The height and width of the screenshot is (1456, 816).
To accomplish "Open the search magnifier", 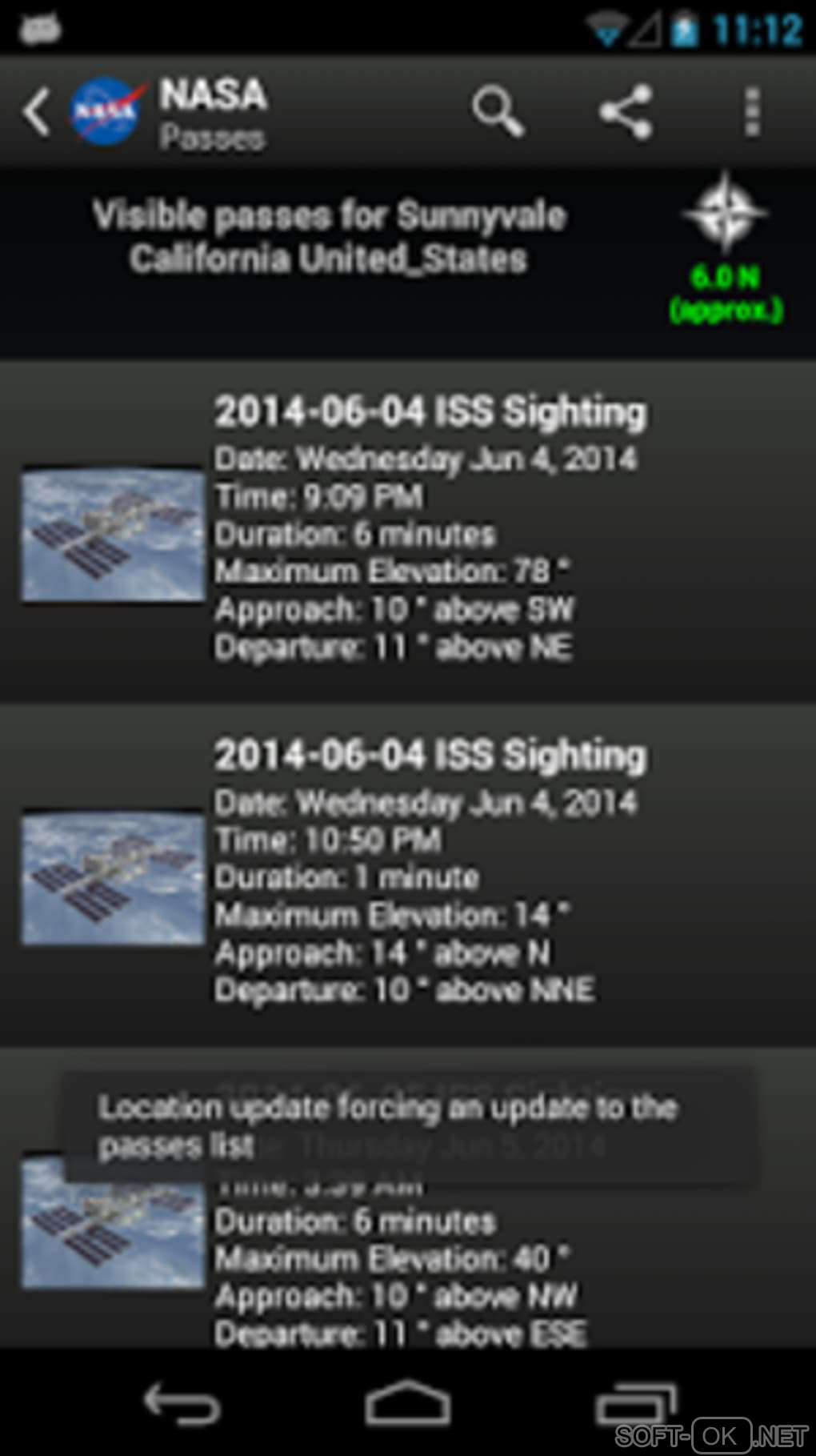I will (498, 111).
